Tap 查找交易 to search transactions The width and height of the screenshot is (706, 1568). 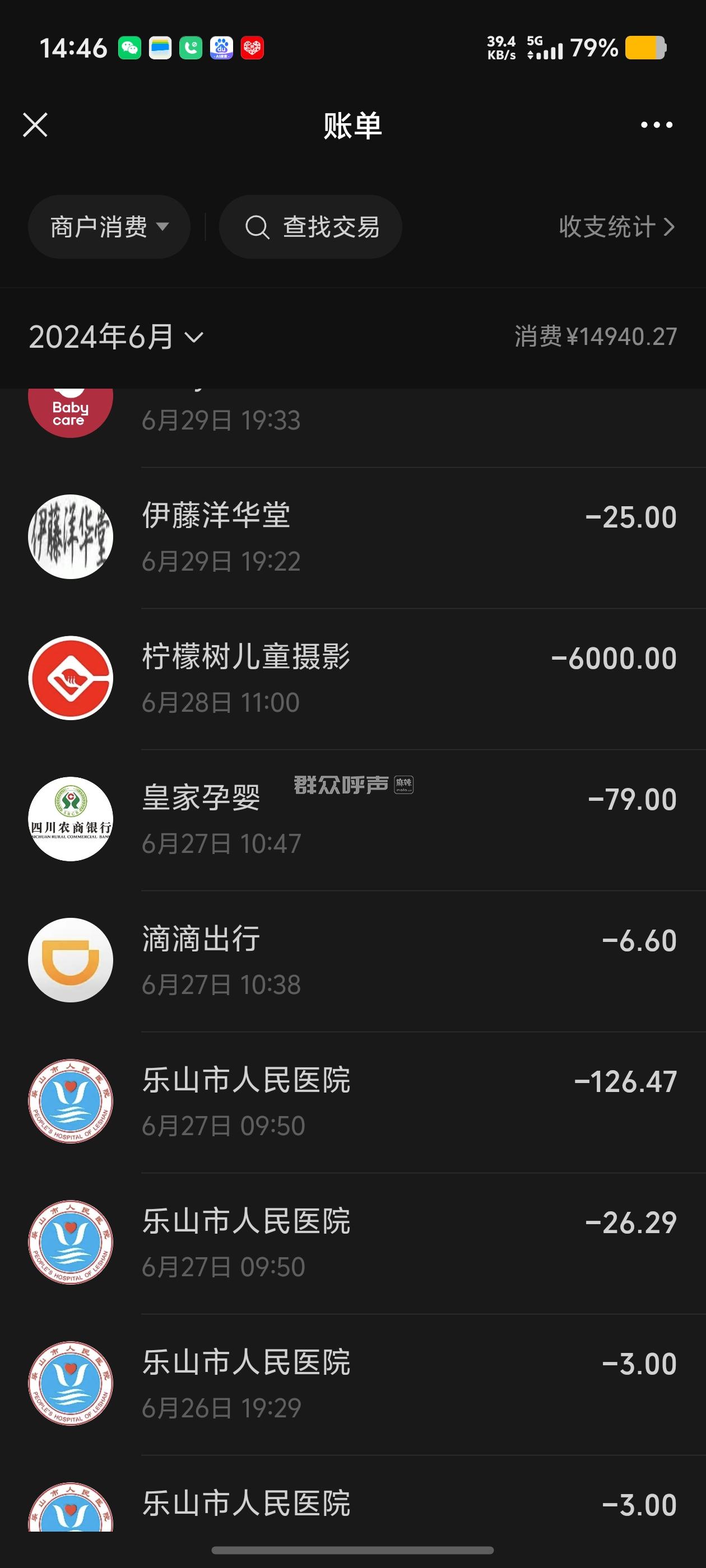[x=310, y=227]
